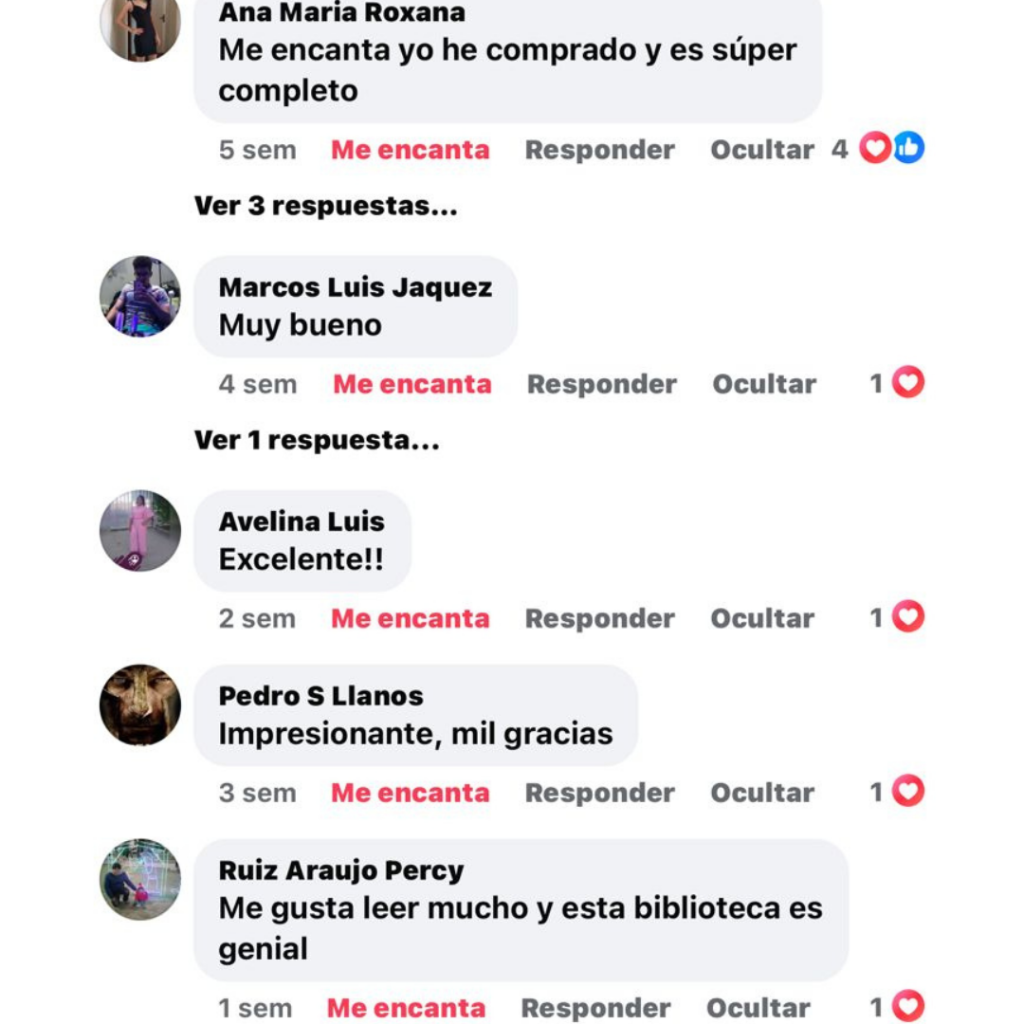Reply to Pedro S Llanos's comment
This screenshot has width=1024, height=1024.
[600, 793]
